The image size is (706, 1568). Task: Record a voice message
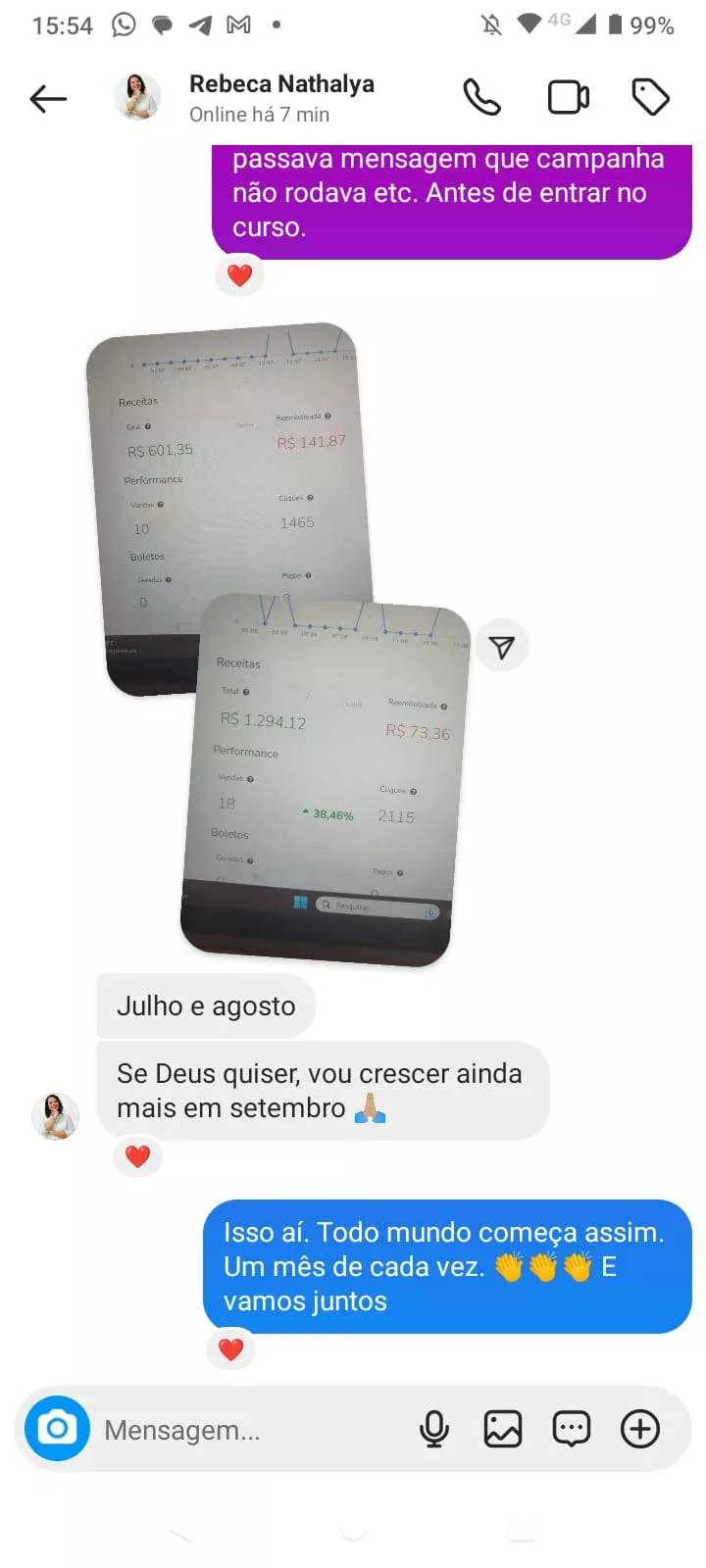[433, 1429]
